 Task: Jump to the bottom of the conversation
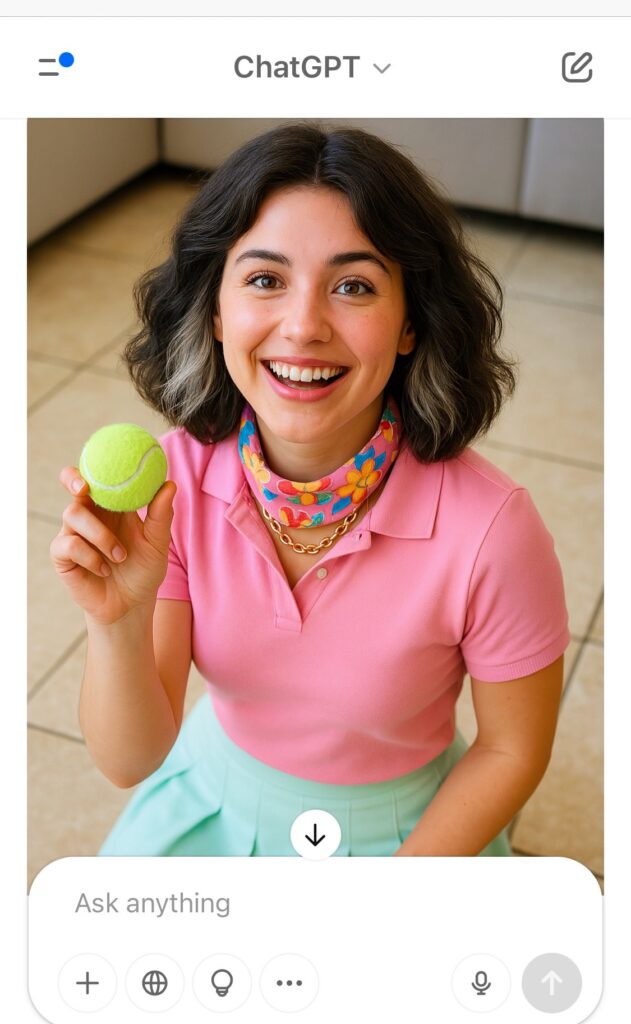tap(315, 835)
